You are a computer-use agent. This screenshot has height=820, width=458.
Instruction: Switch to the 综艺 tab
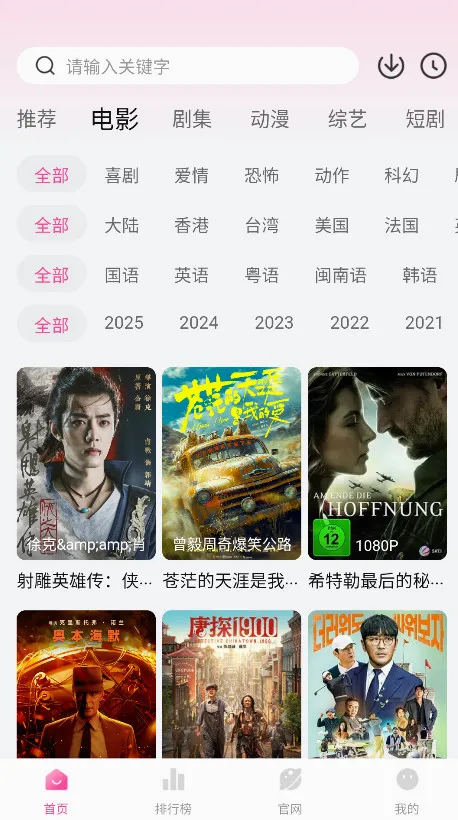point(347,119)
